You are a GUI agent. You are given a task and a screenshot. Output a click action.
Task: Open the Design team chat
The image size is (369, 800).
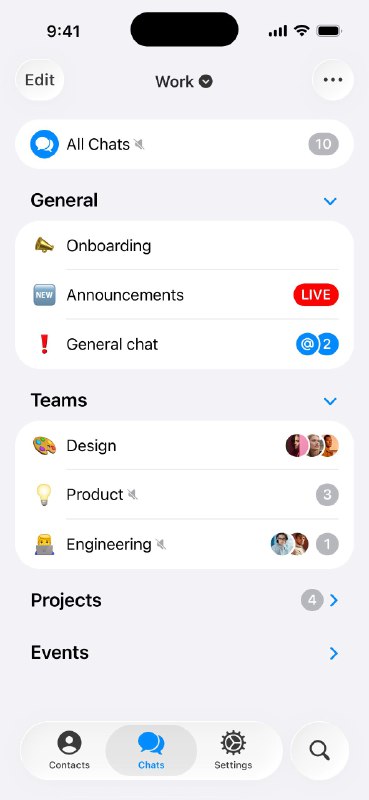coord(184,445)
